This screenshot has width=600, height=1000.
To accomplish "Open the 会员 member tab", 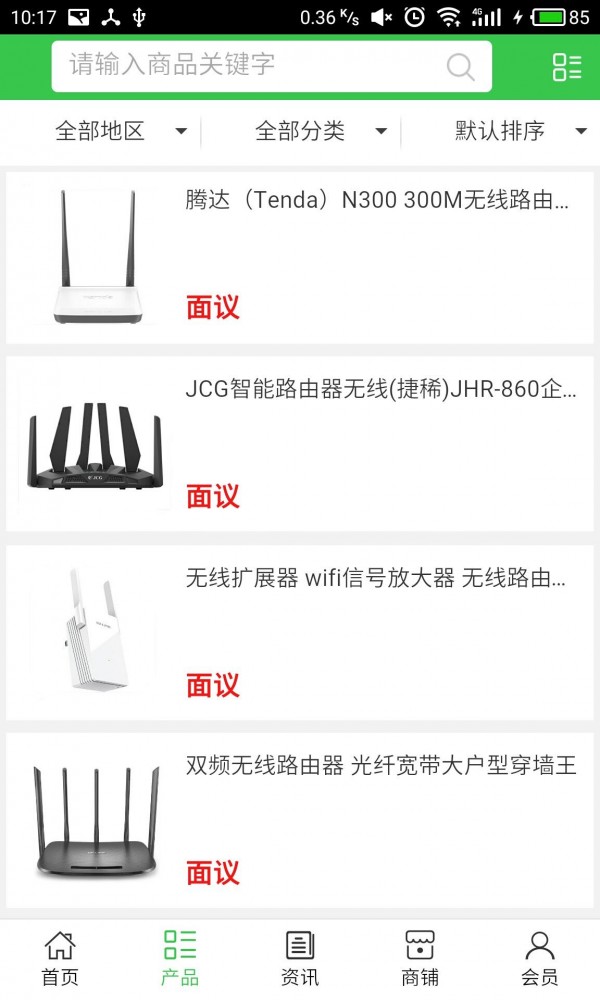I will point(540,958).
